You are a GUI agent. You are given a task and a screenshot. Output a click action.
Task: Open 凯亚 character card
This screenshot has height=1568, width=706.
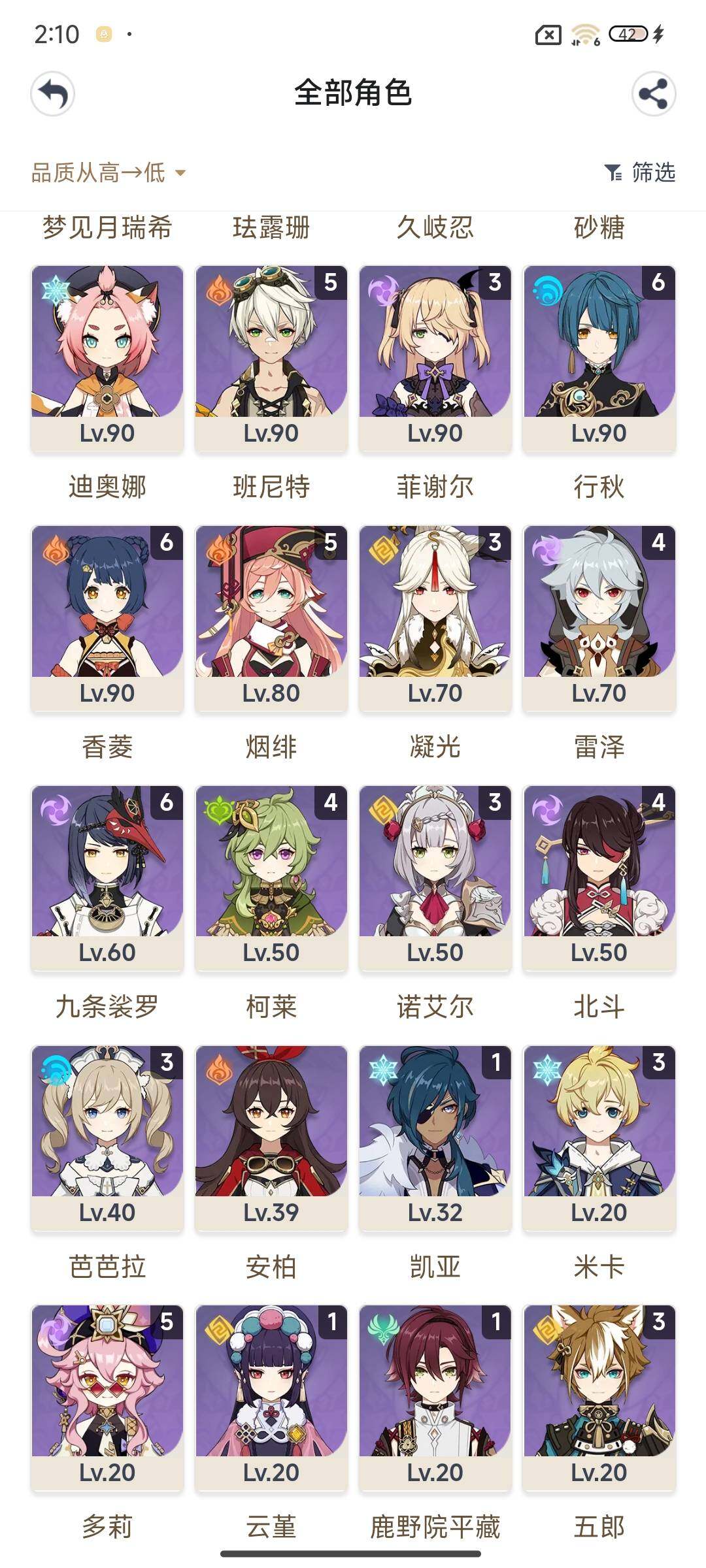(x=435, y=1138)
